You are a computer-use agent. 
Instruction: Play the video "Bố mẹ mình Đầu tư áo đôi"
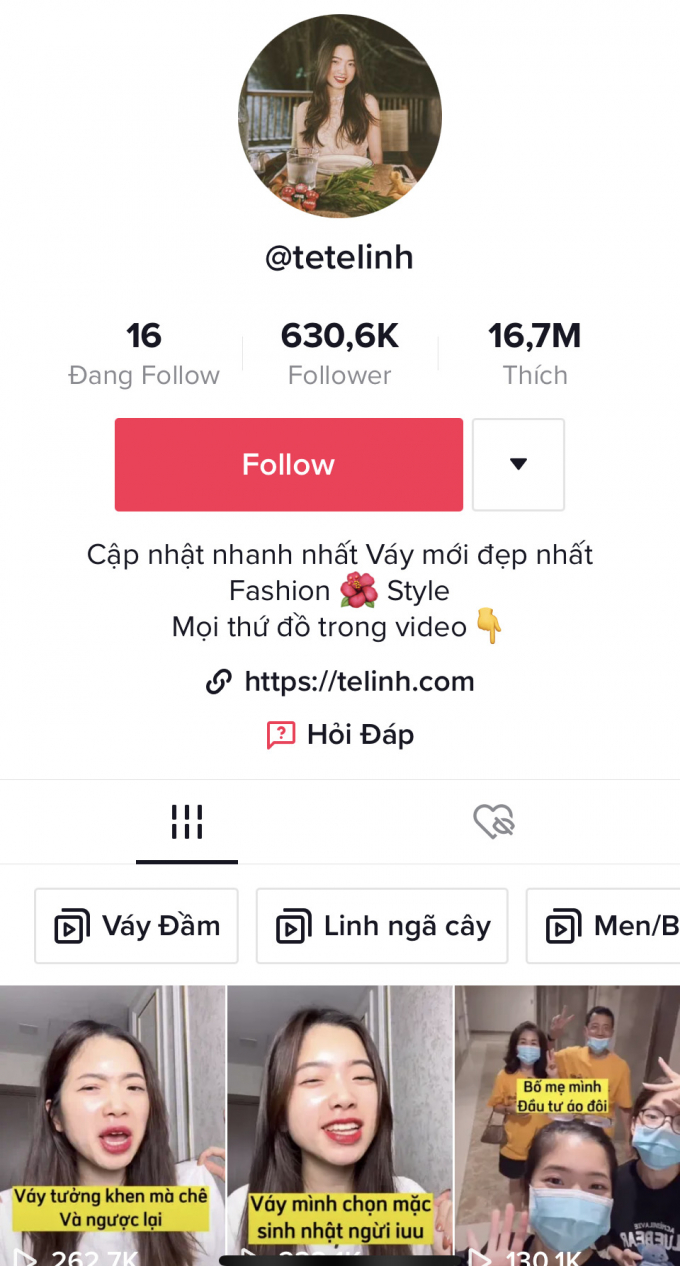567,1120
